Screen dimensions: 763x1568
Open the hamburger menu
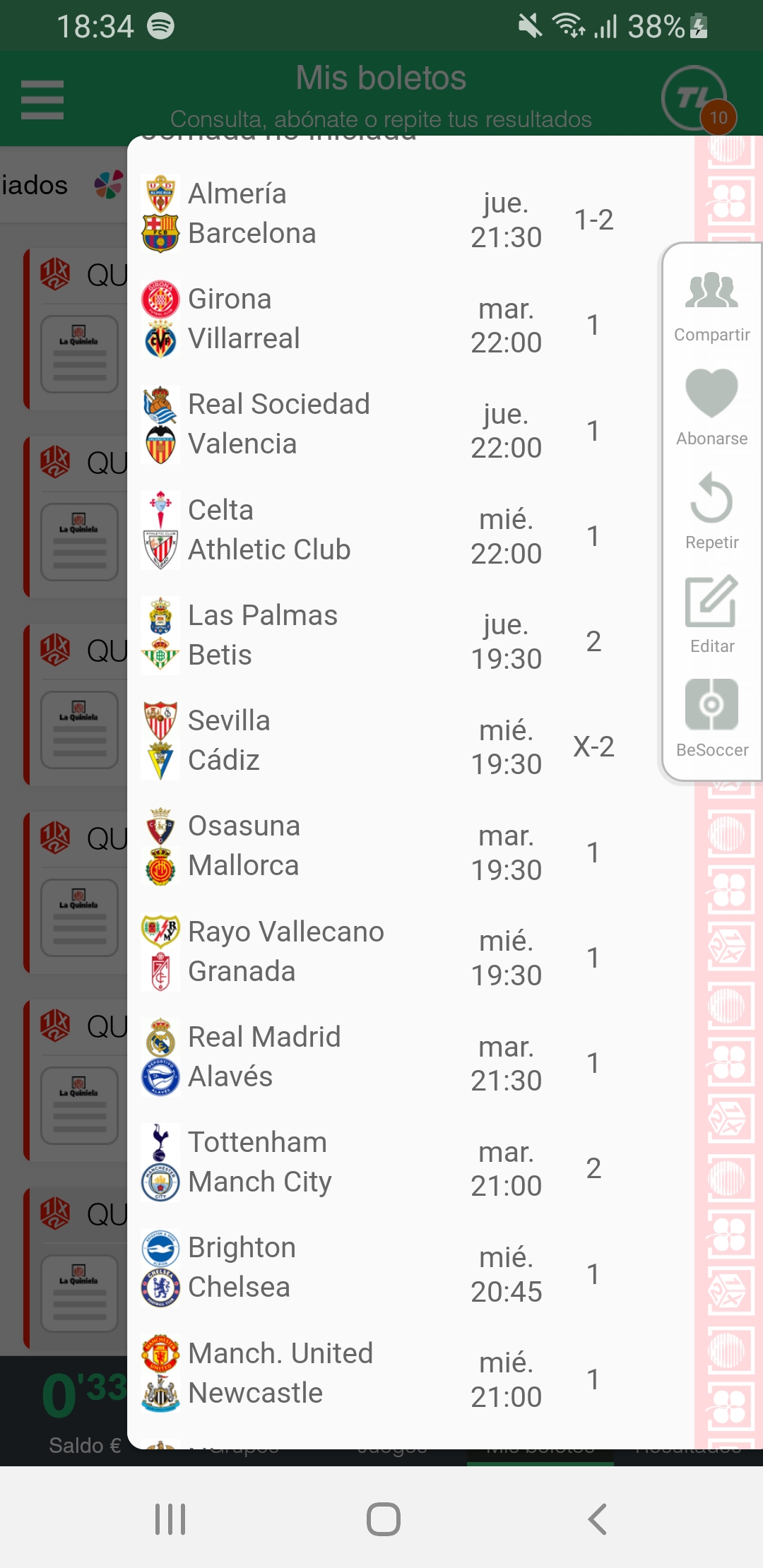point(42,100)
